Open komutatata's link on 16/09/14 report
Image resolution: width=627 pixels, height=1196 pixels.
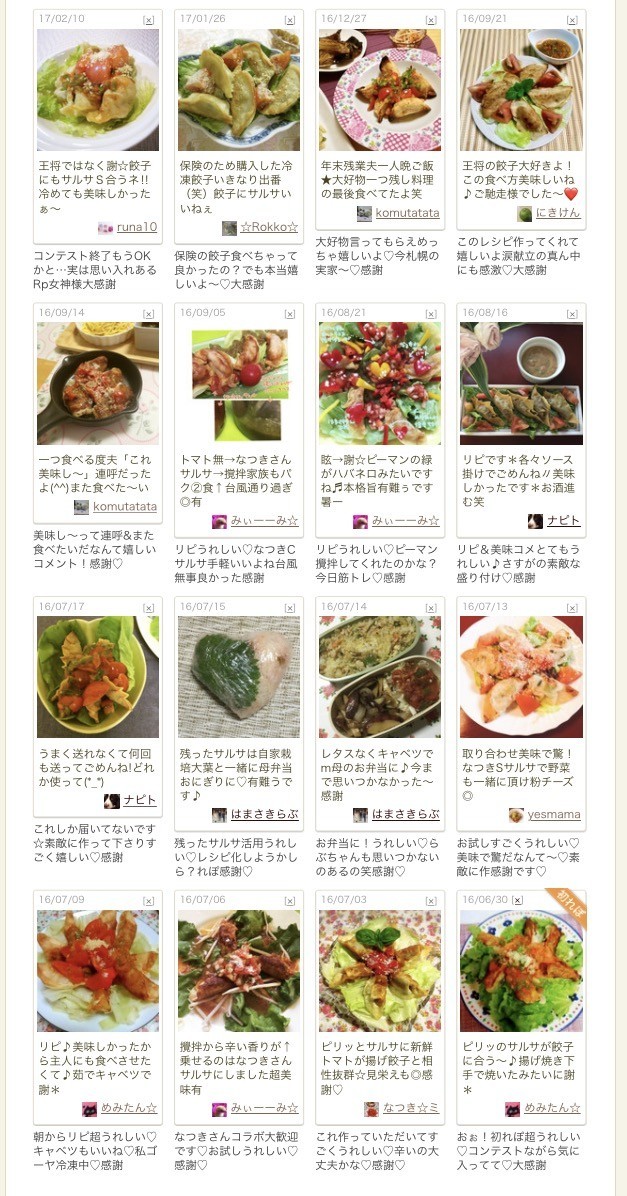pyautogui.click(x=125, y=506)
